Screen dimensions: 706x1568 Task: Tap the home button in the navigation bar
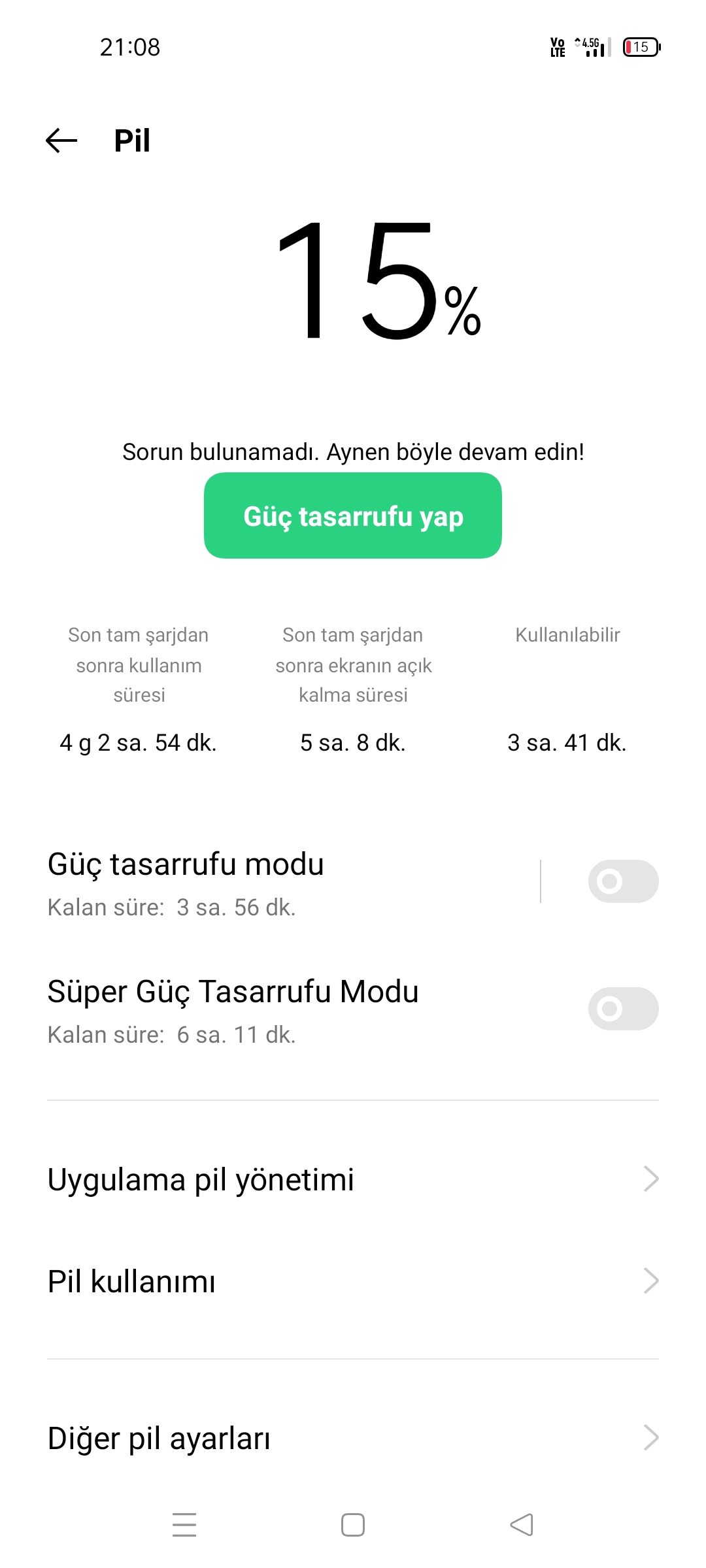coord(353,1525)
